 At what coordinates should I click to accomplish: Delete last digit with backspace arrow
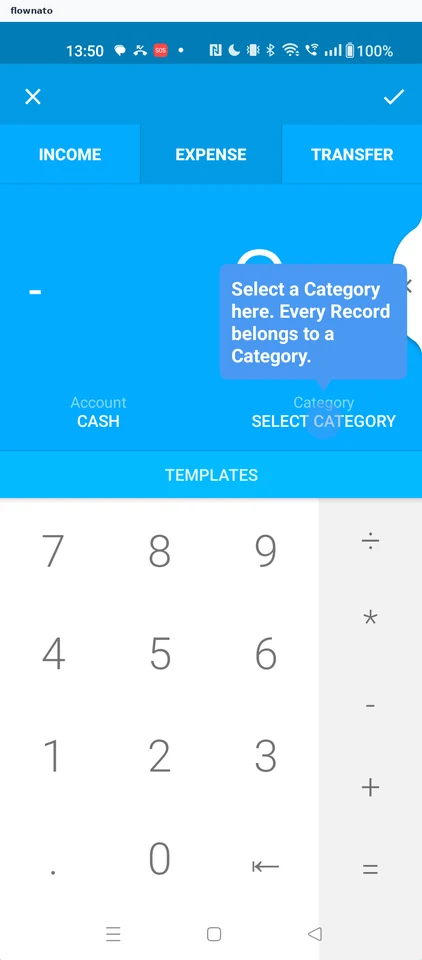coord(266,866)
